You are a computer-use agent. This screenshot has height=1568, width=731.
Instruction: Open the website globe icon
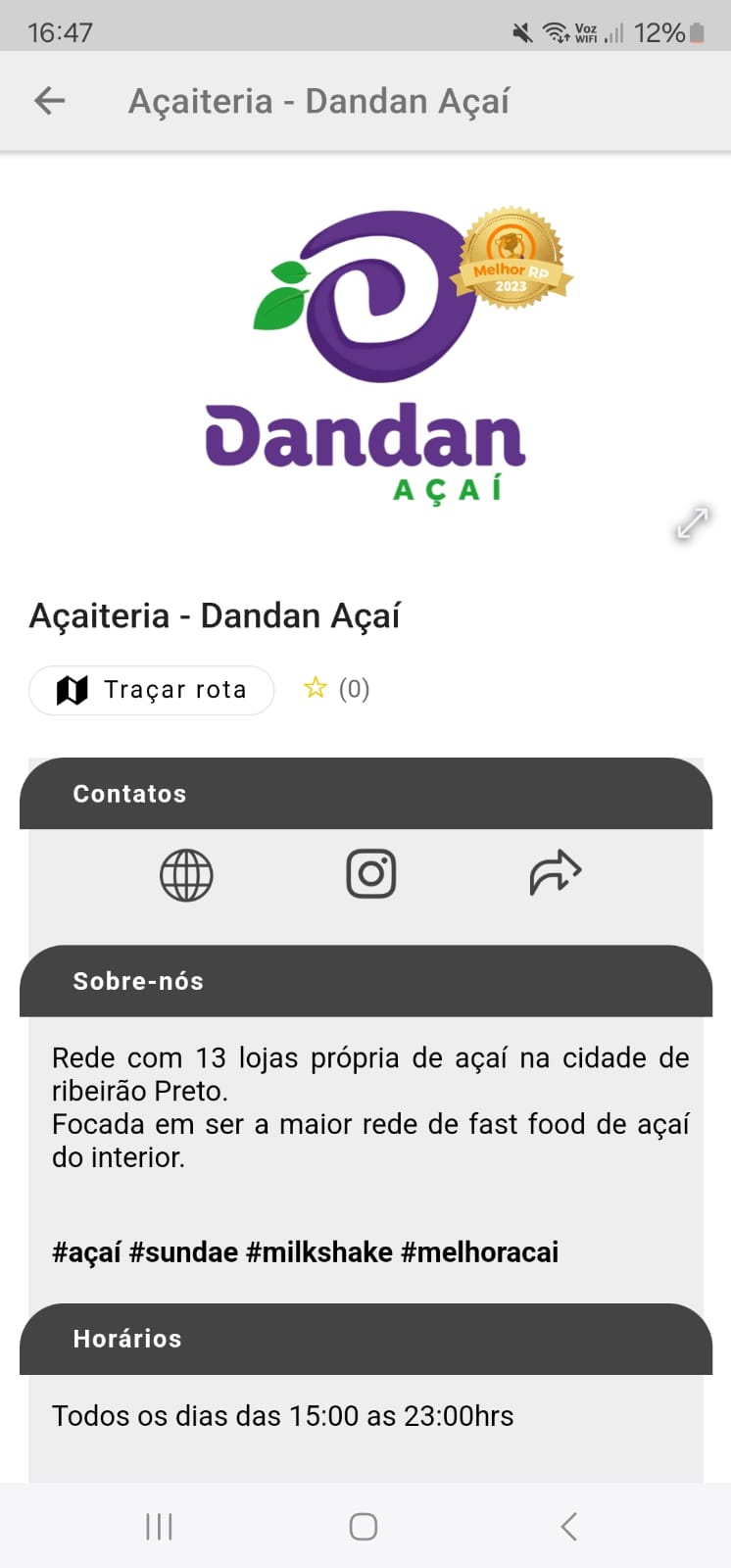point(186,874)
